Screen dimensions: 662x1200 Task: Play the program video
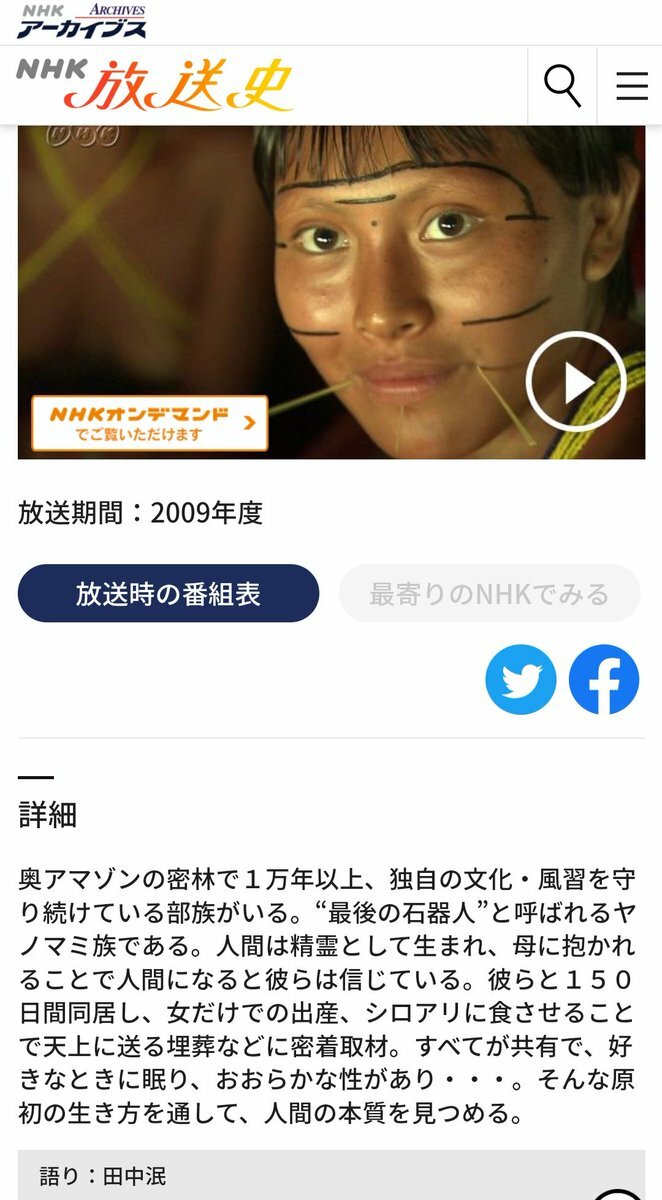click(x=576, y=382)
